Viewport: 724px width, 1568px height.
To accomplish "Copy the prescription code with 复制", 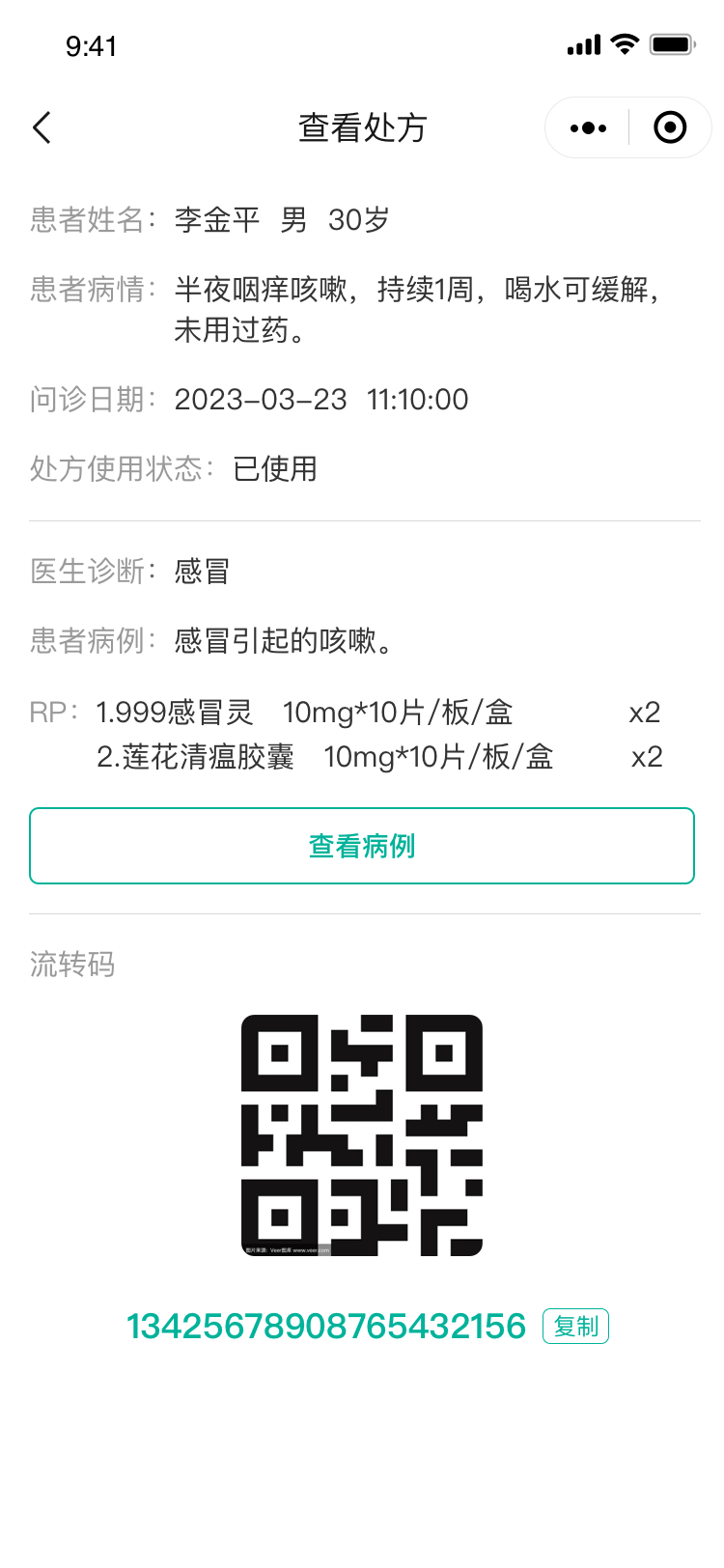I will pyautogui.click(x=575, y=1326).
